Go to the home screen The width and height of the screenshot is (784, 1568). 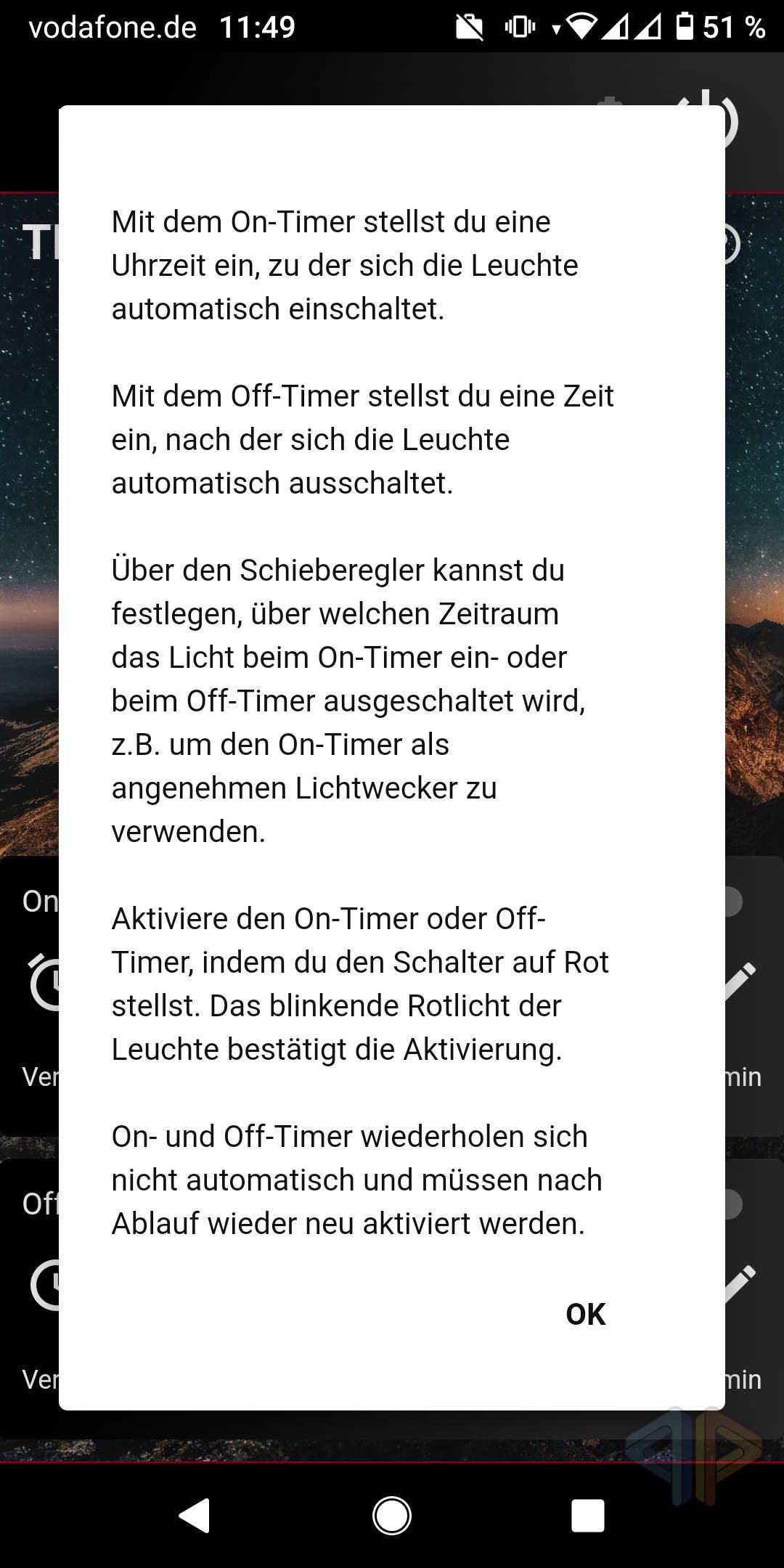392,1516
